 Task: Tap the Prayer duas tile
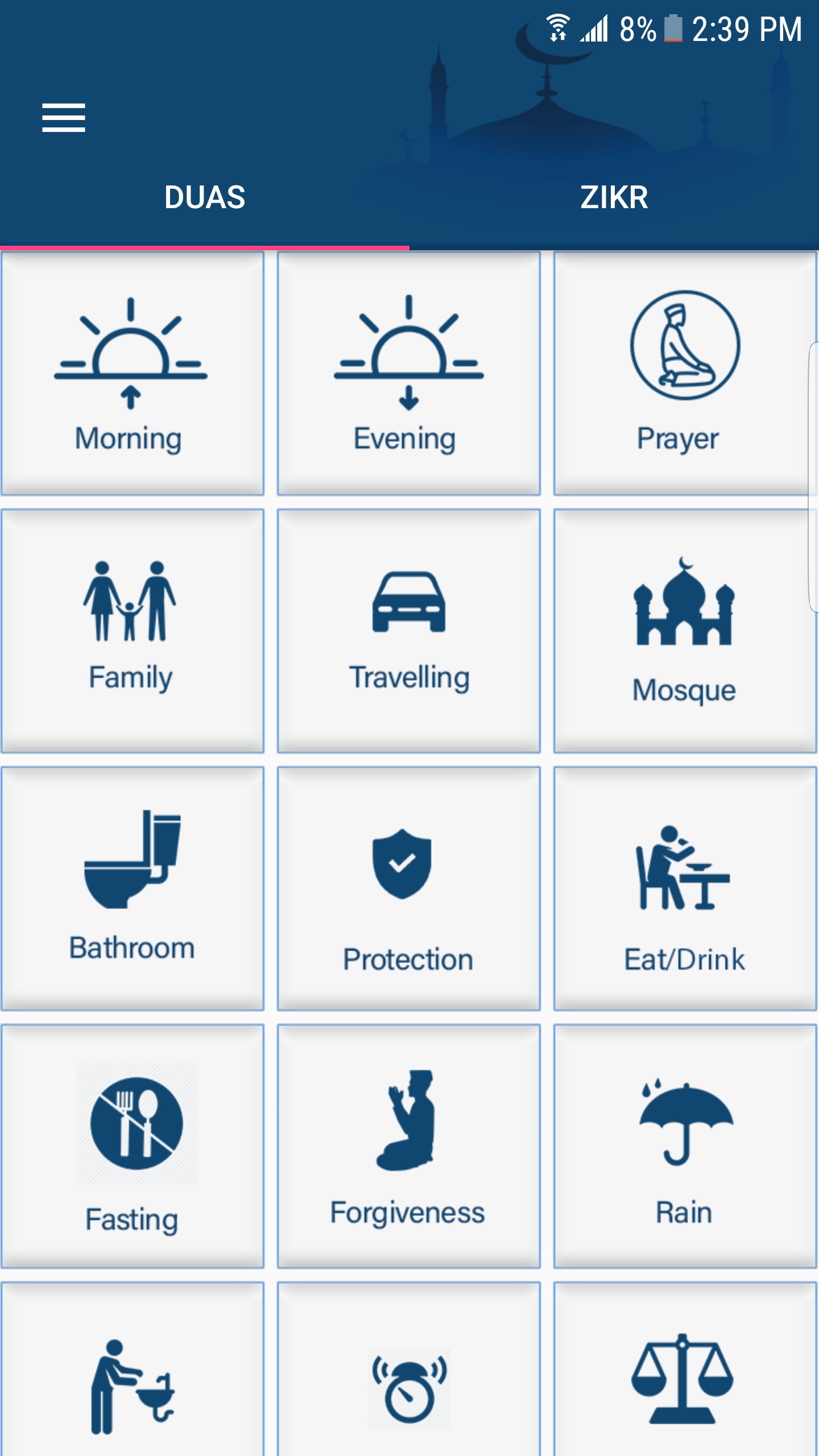point(685,374)
